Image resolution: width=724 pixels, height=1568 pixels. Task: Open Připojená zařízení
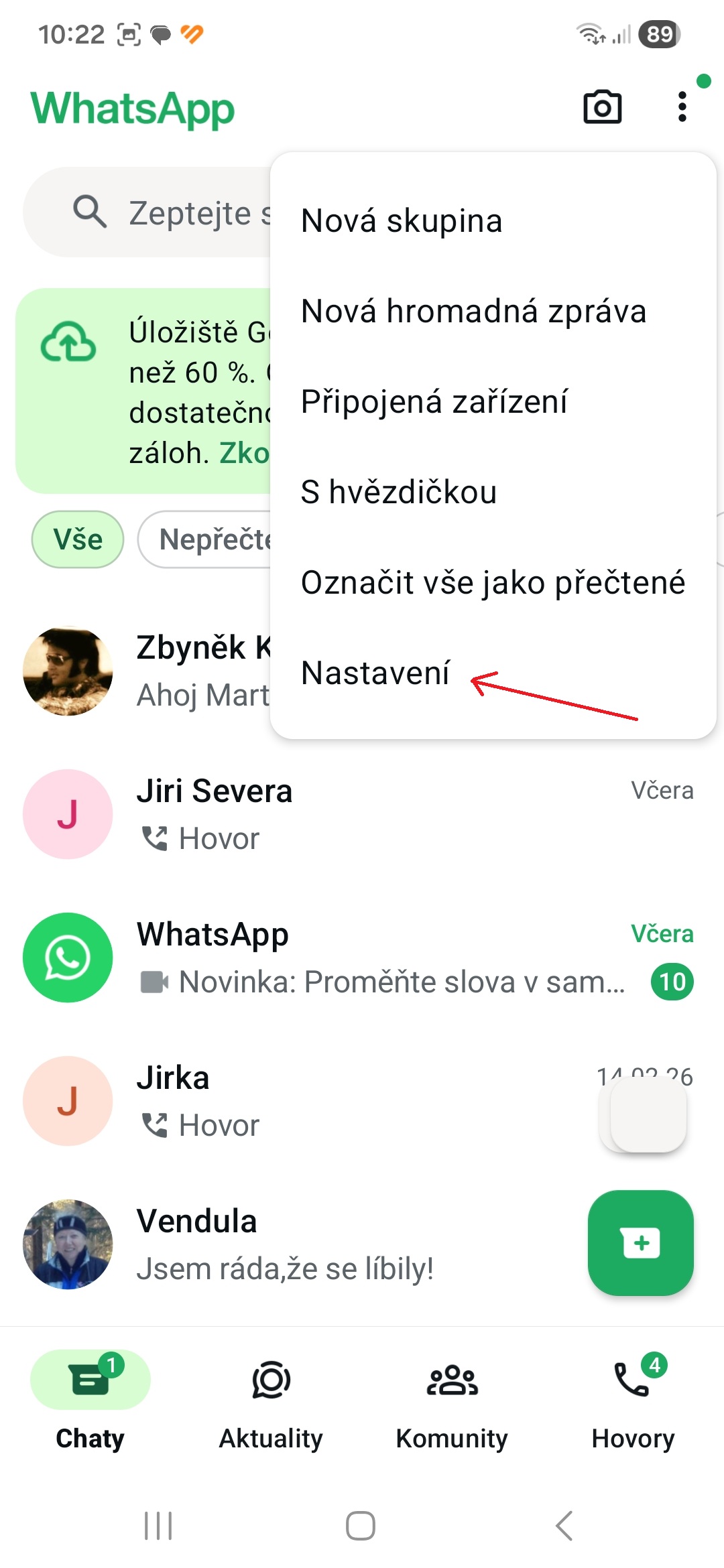click(x=434, y=401)
